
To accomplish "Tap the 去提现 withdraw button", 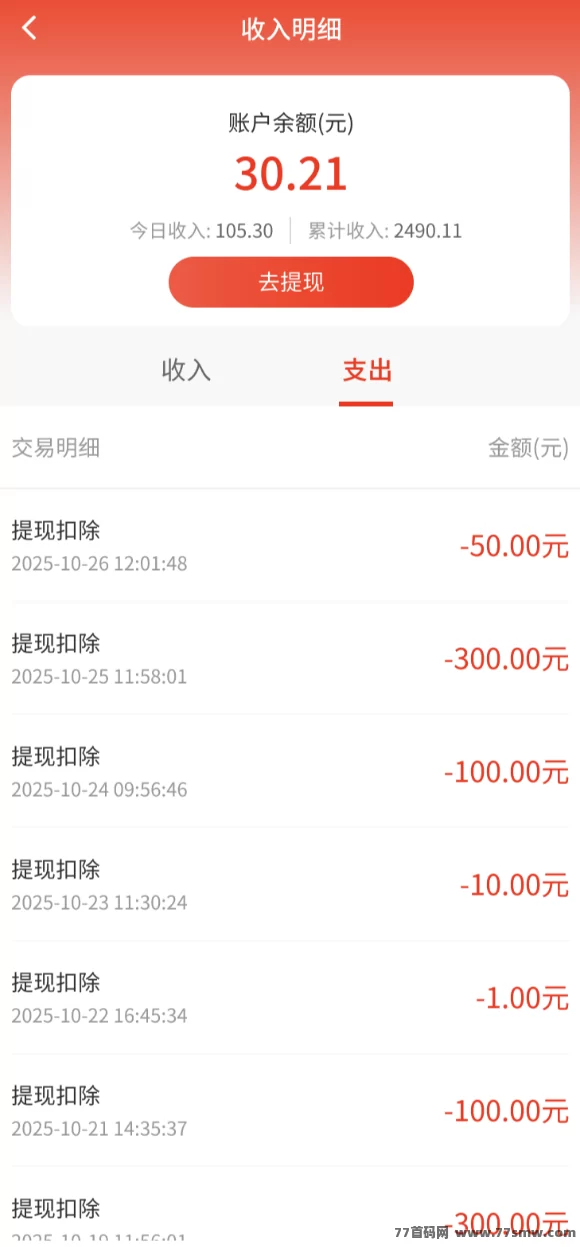I will pos(291,282).
